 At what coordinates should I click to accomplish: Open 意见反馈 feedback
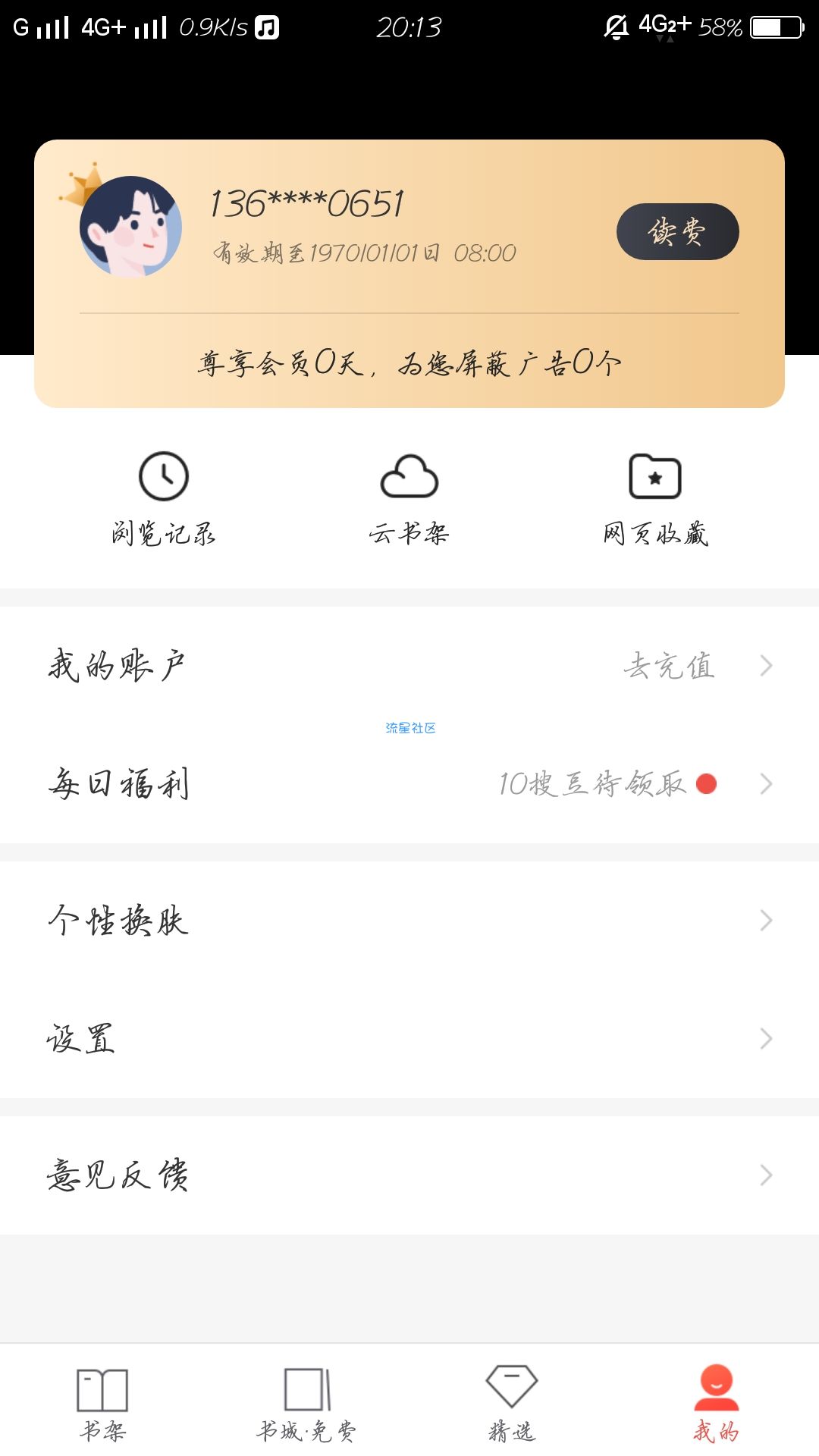click(409, 1175)
